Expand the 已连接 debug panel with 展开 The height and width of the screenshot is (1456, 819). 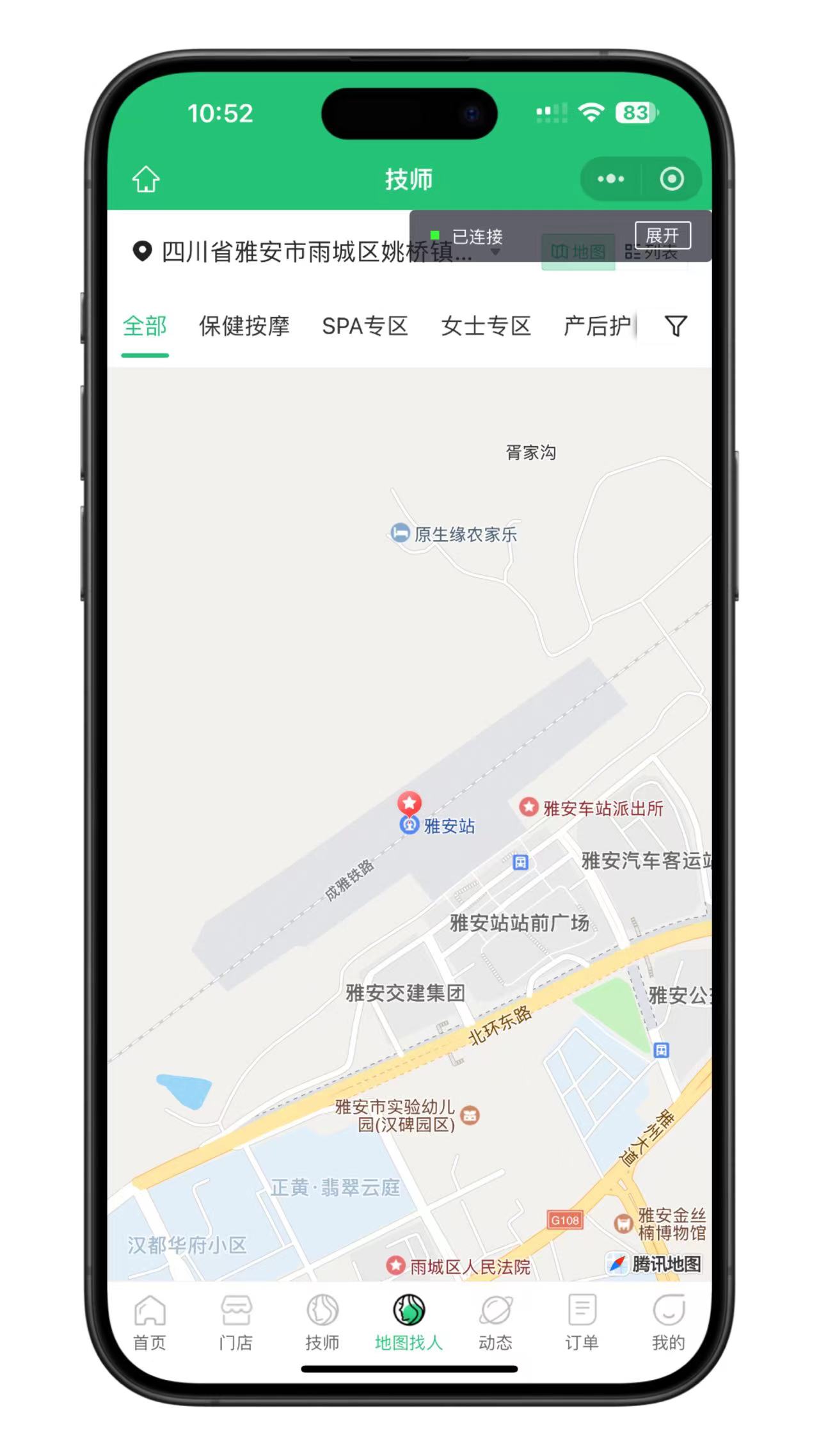[662, 235]
